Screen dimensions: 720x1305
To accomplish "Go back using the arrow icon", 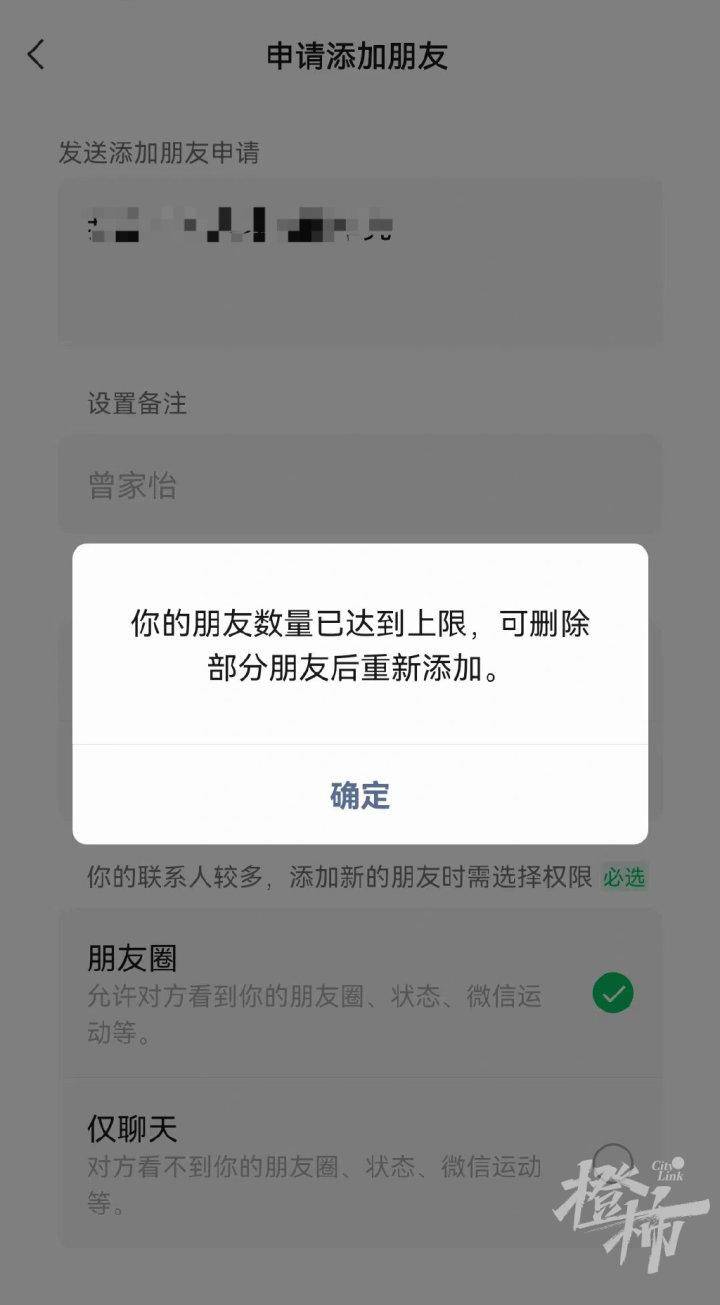I will click(x=37, y=55).
